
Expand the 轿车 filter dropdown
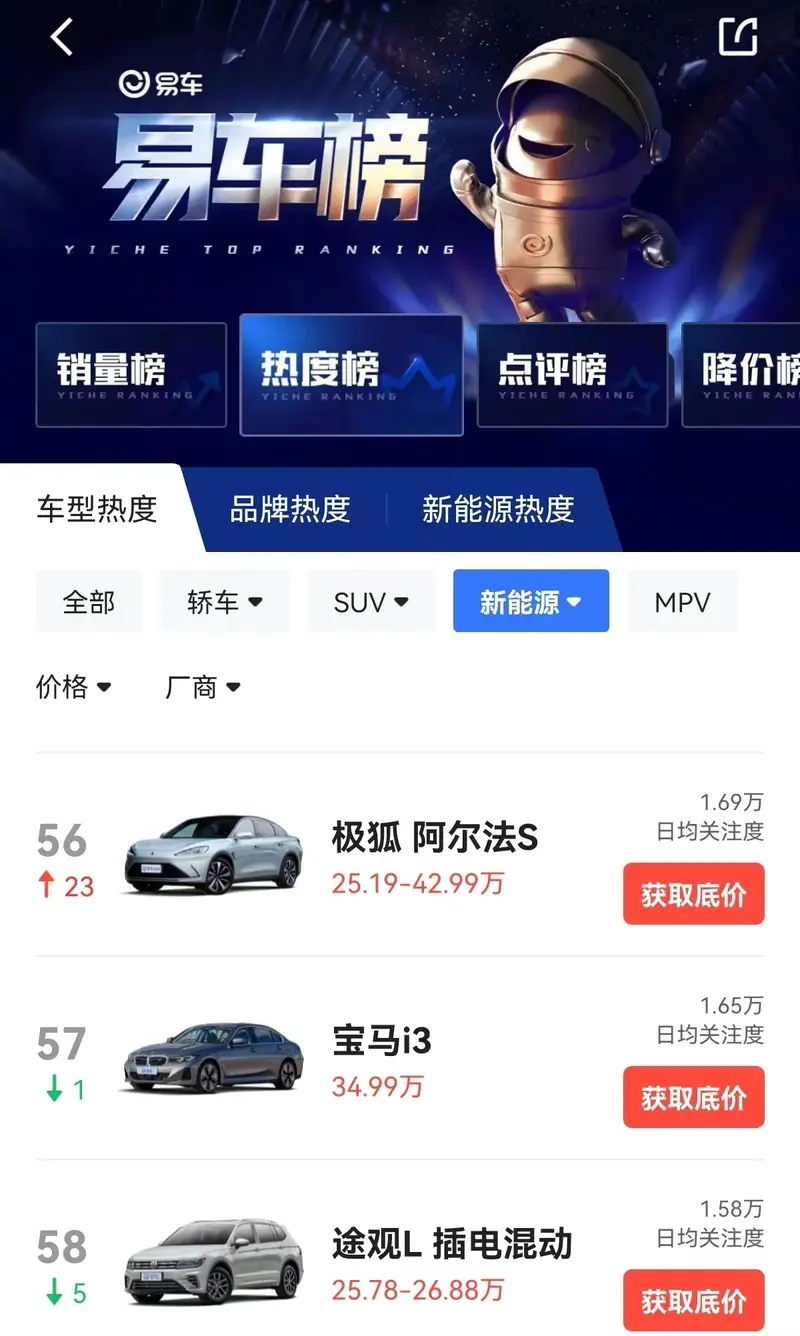(x=224, y=602)
